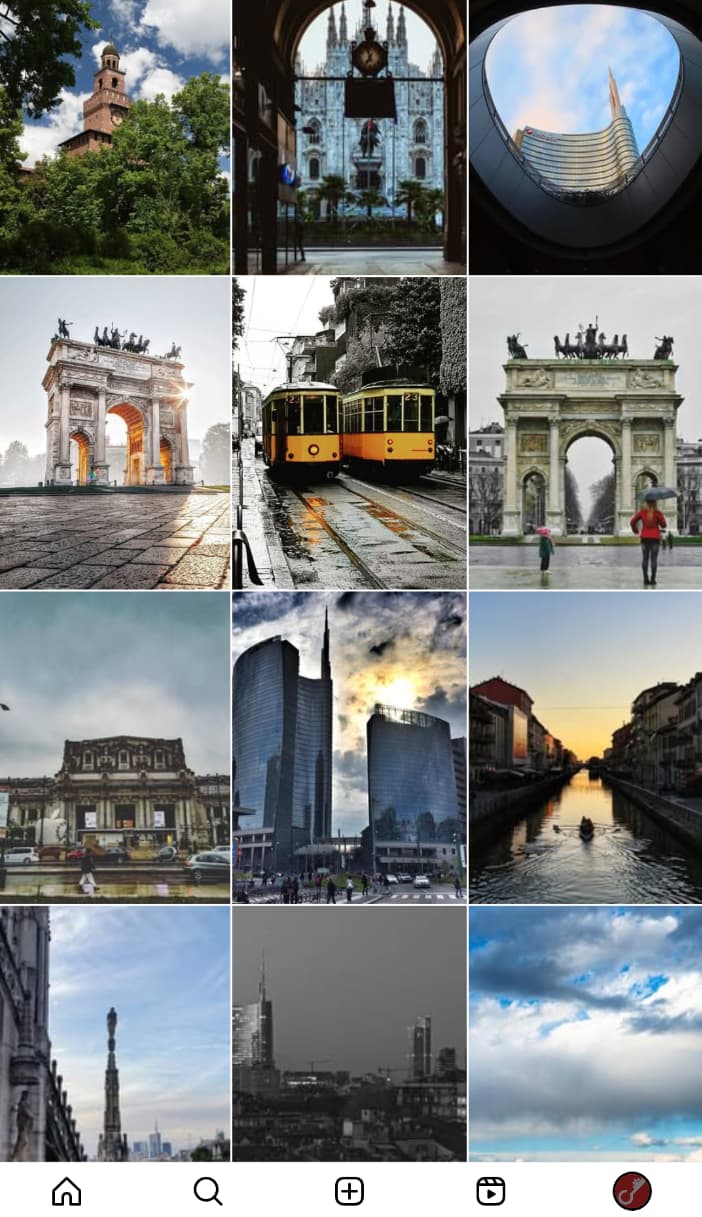Open the glass towers at sunset photo
The image size is (702, 1217).
pos(349,747)
